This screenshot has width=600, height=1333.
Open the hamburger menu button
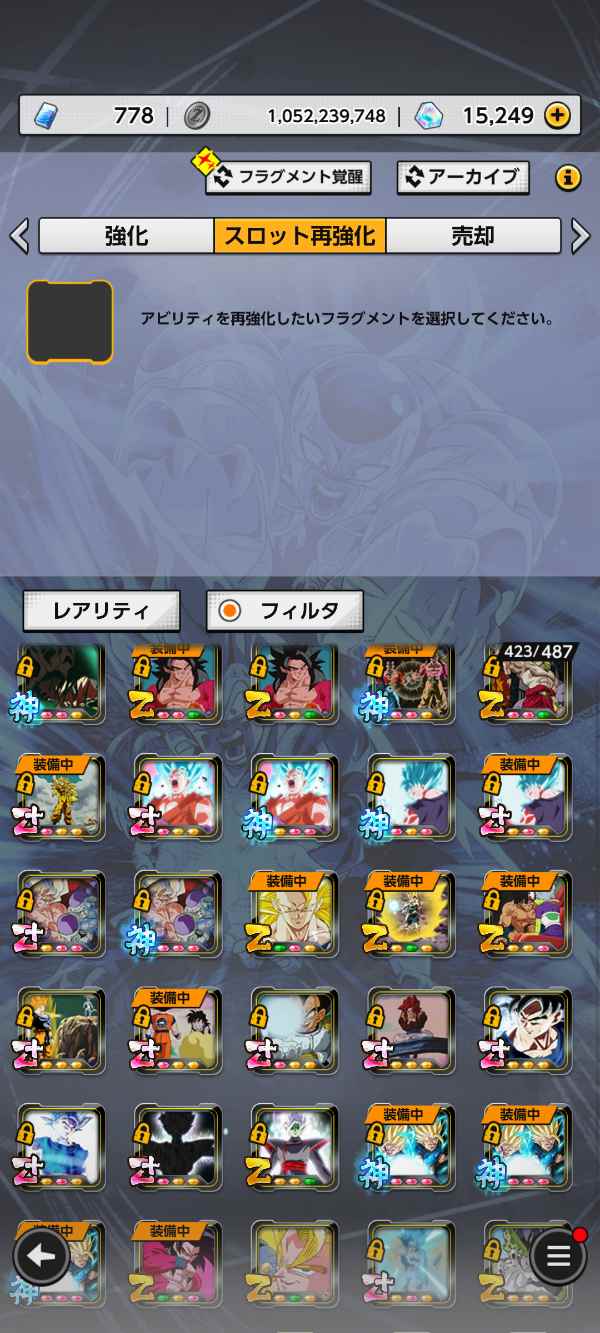(x=558, y=1255)
